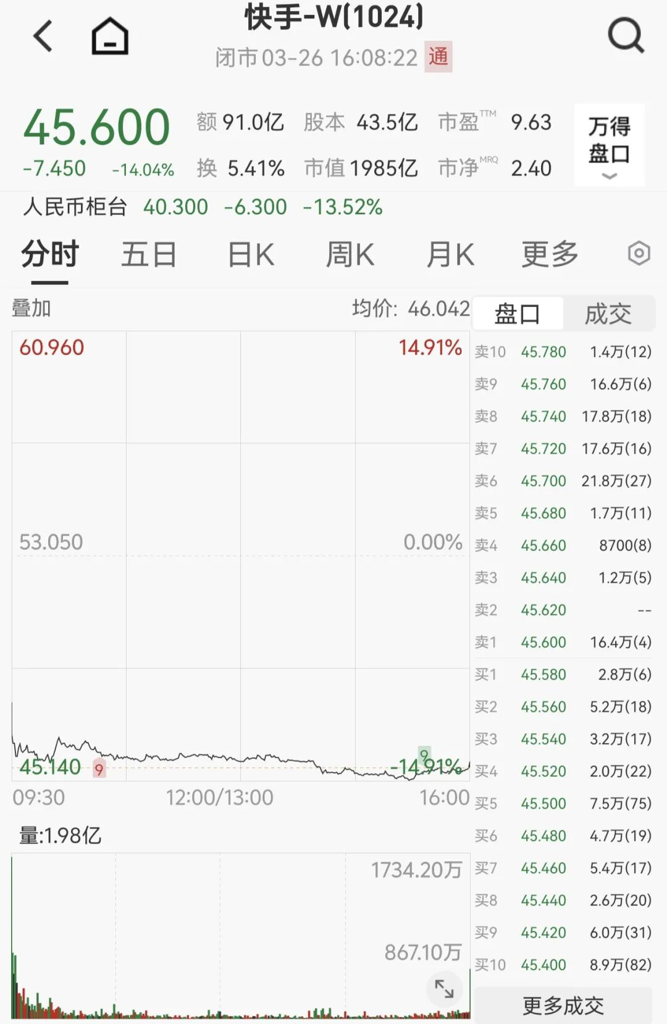Screen dimensions: 667x1024
Task: Show the 盘口 order book tab
Action: point(518,314)
